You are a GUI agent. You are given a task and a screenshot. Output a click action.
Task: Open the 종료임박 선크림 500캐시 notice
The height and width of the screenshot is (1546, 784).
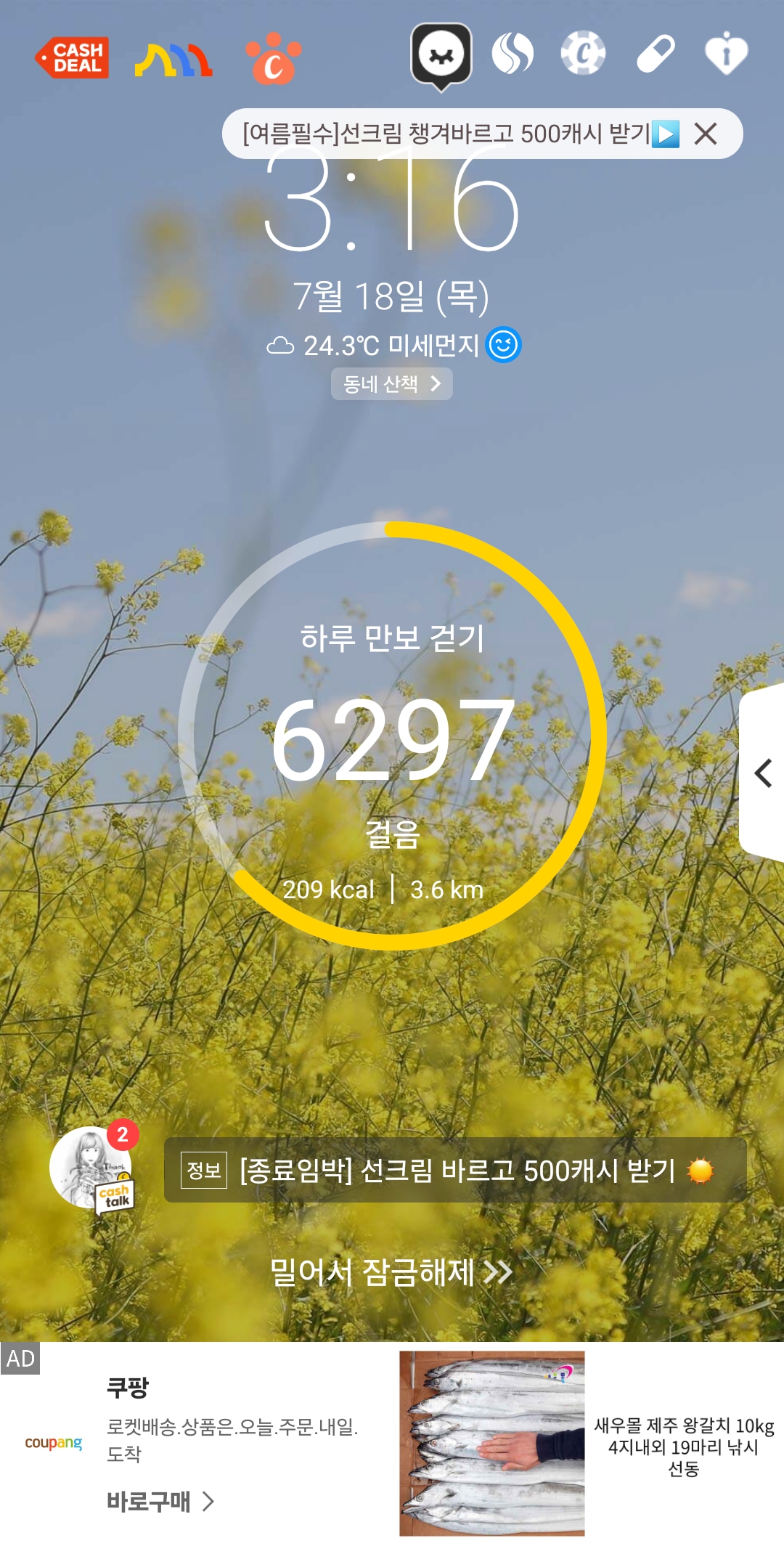(455, 1170)
